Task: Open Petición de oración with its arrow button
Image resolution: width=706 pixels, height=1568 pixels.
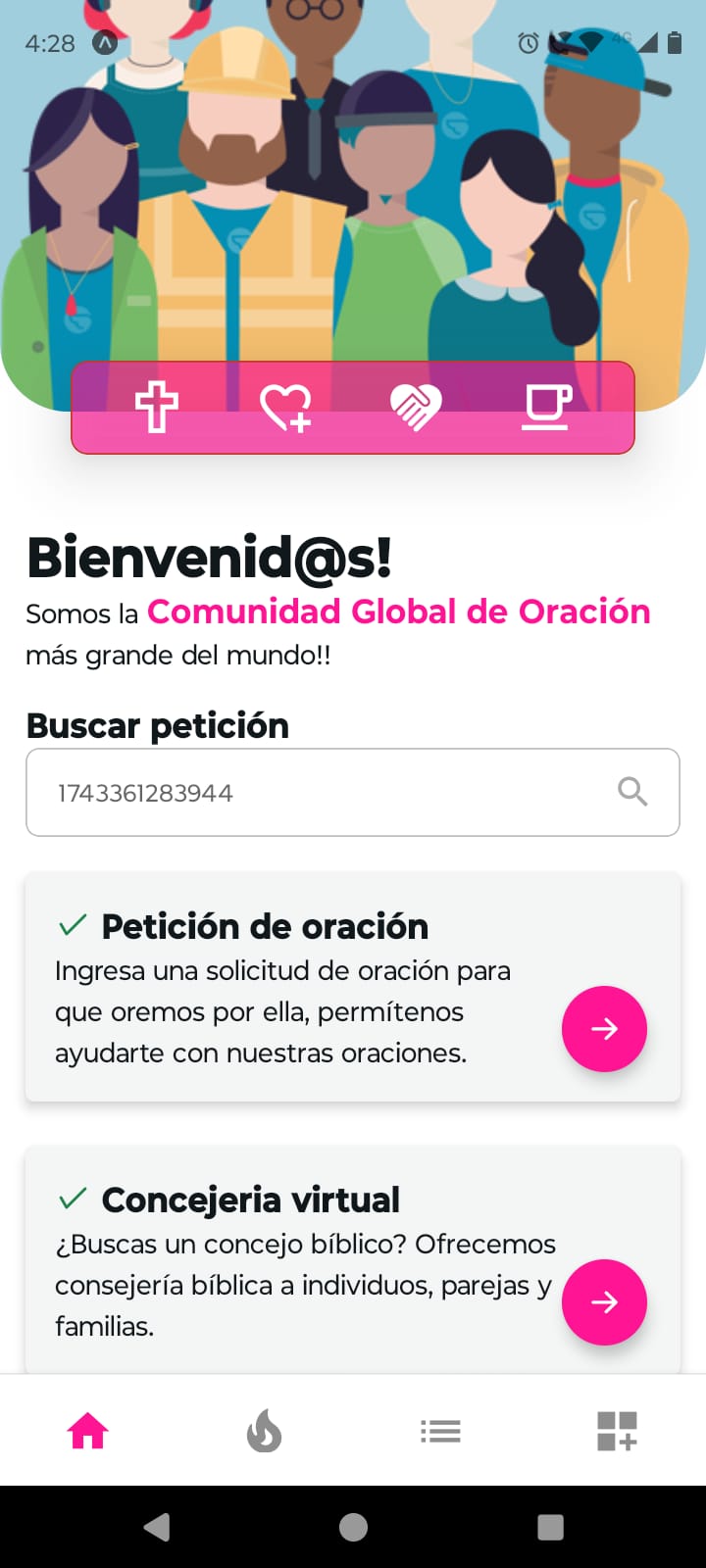Action: tap(604, 1028)
